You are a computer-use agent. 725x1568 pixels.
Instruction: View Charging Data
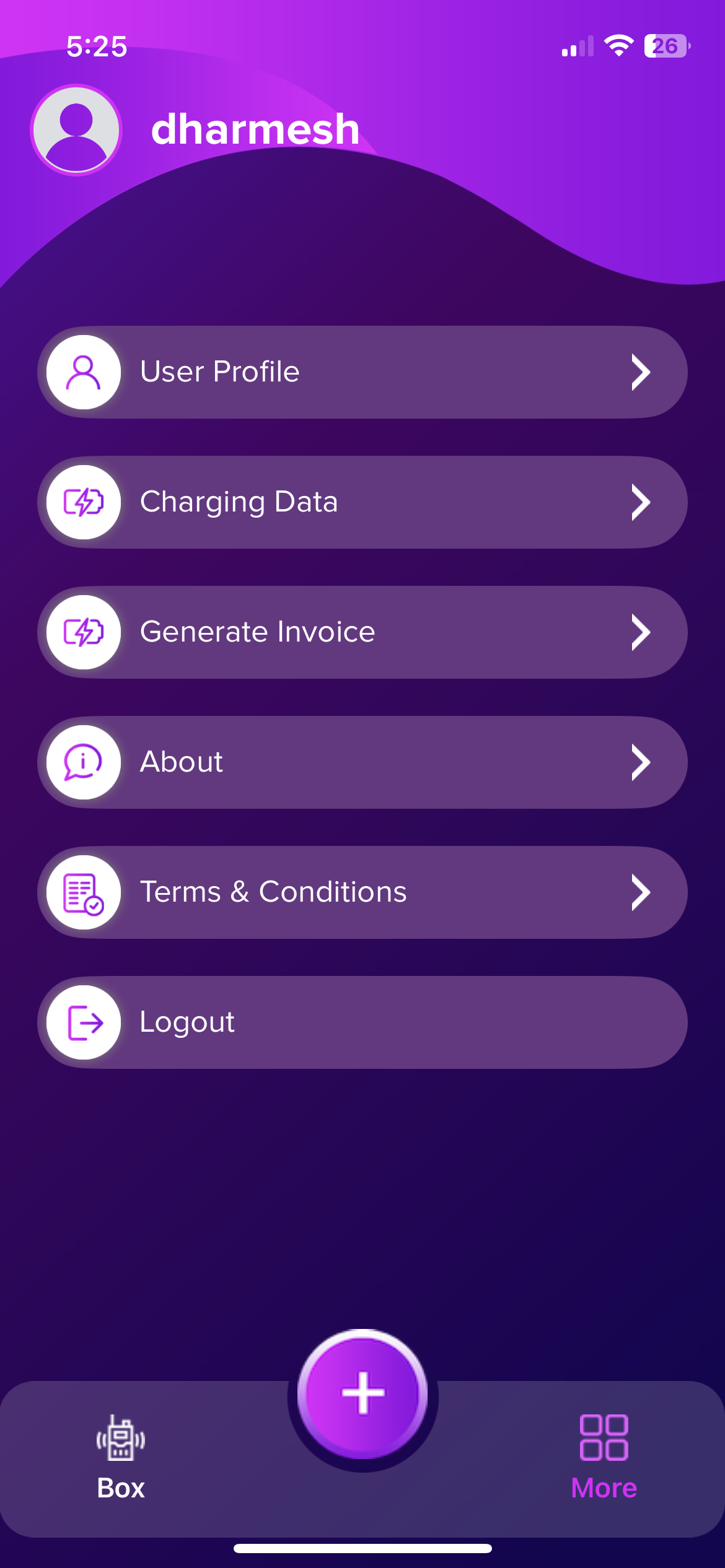click(362, 502)
